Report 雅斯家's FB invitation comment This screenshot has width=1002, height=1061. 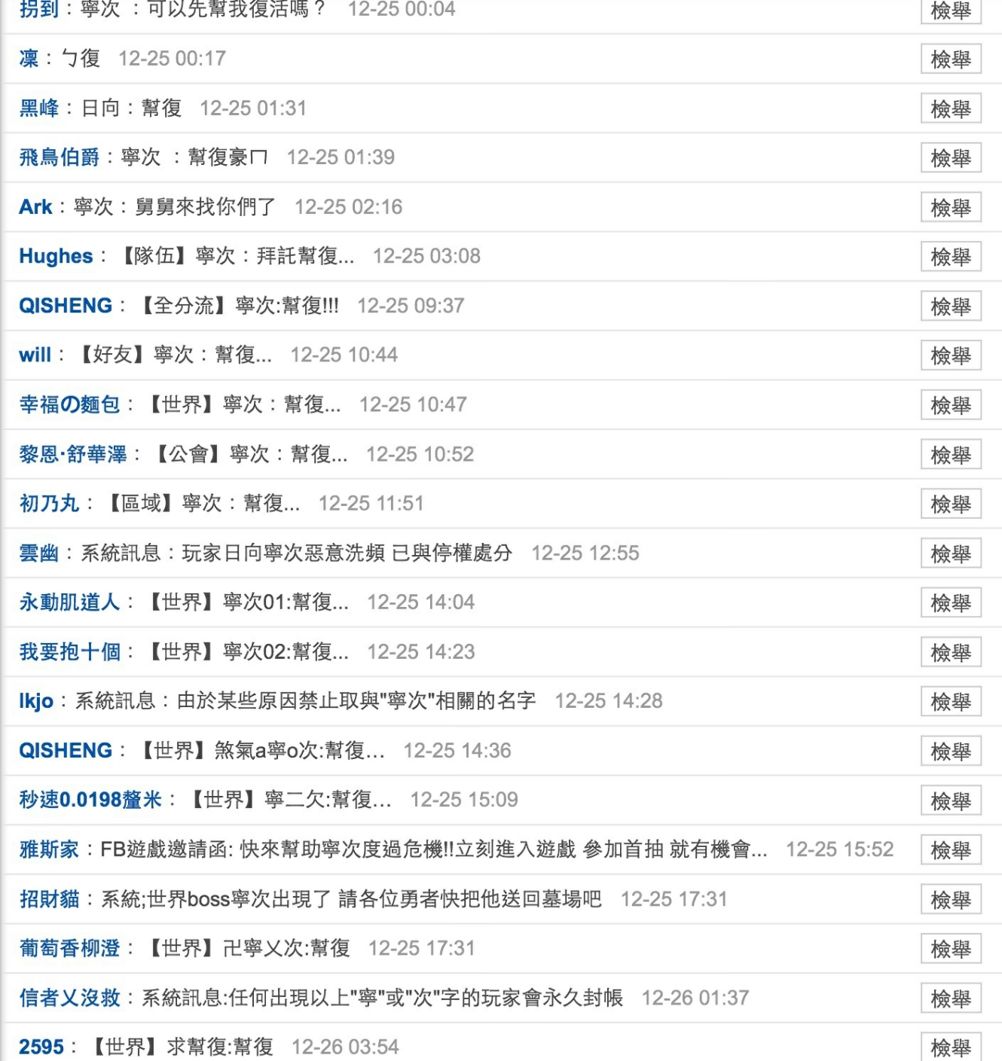(950, 850)
